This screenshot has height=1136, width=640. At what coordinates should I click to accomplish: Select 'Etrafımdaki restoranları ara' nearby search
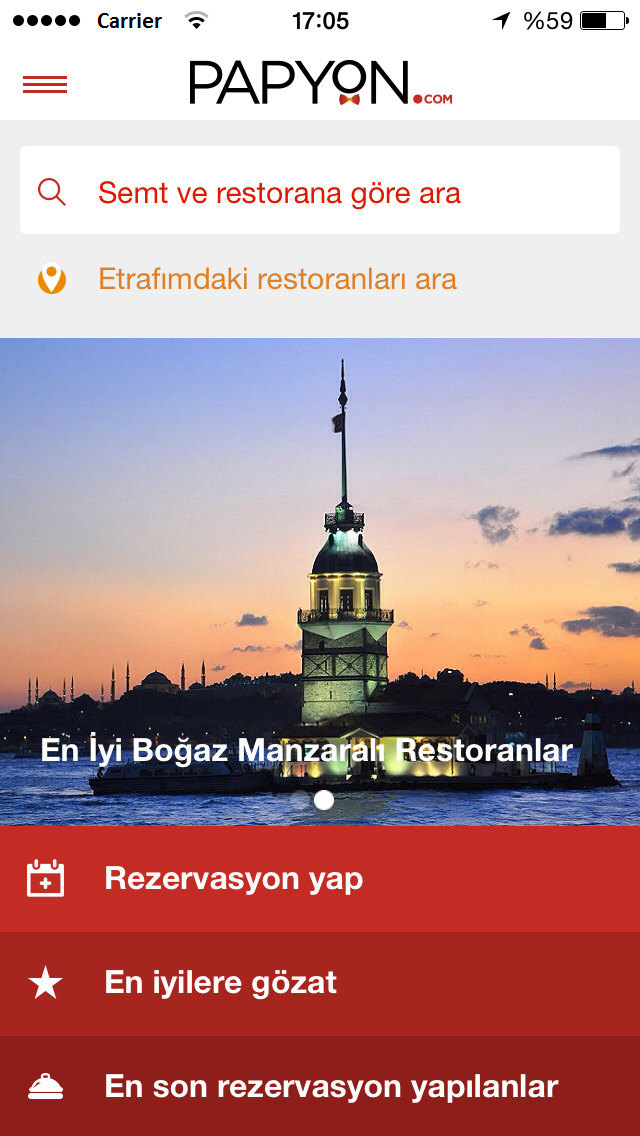pos(277,279)
